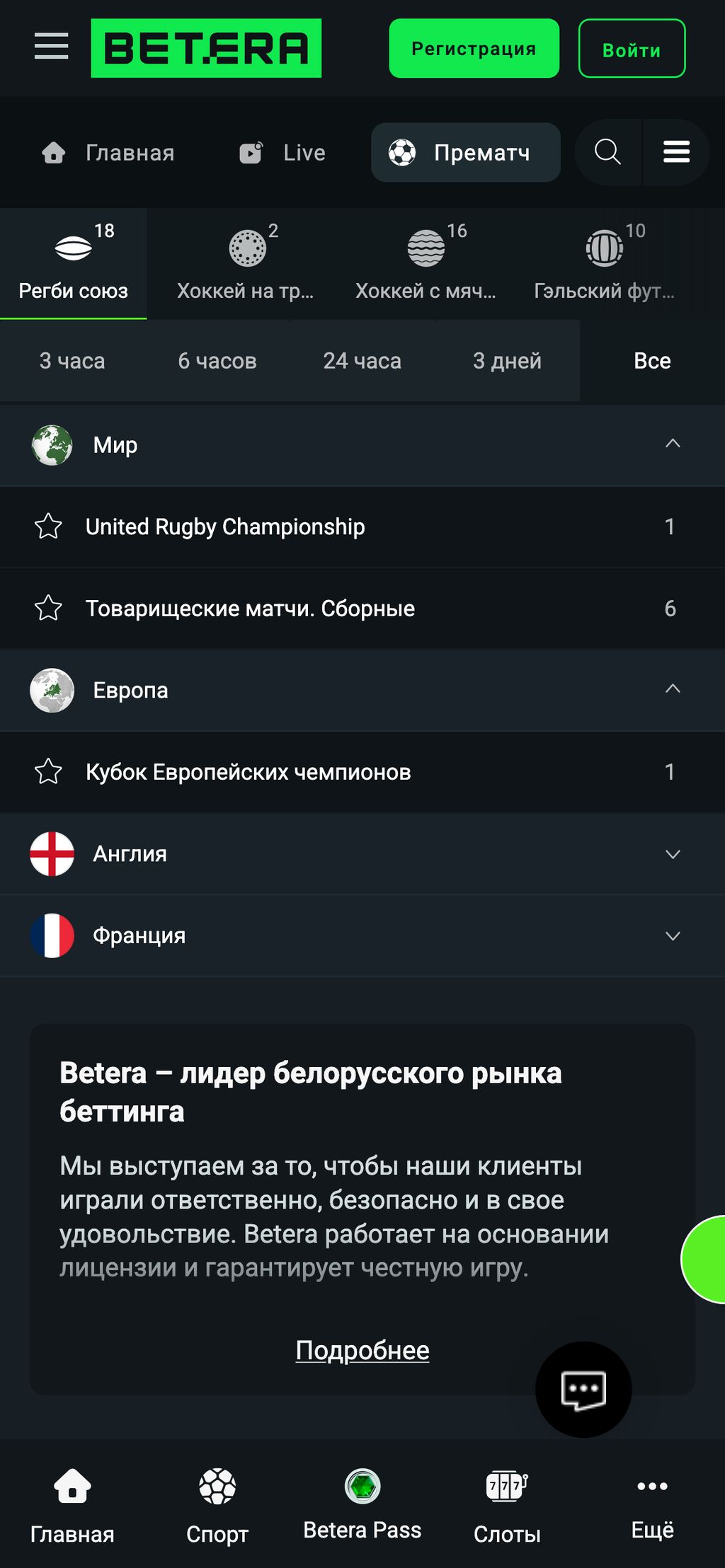Open the hamburger menu at top left
Screen dimensions: 725x1568
pyautogui.click(x=50, y=48)
